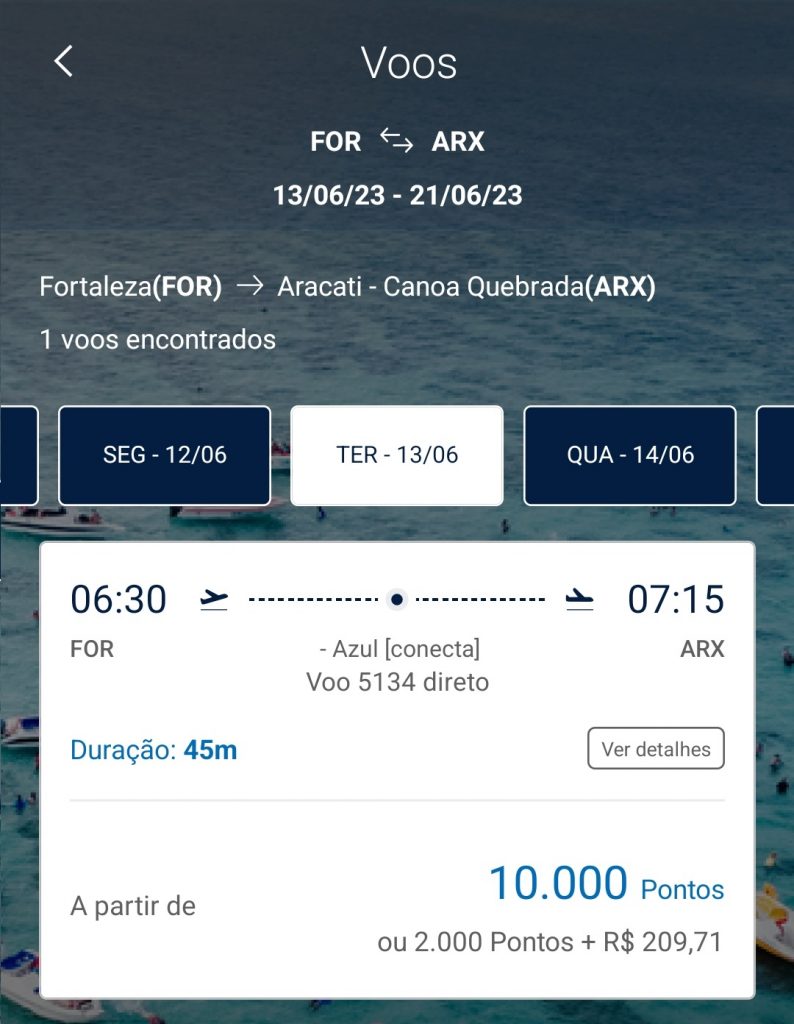This screenshot has height=1024, width=794.
Task: Select the SEG - 12/06 date option
Action: pos(164,456)
